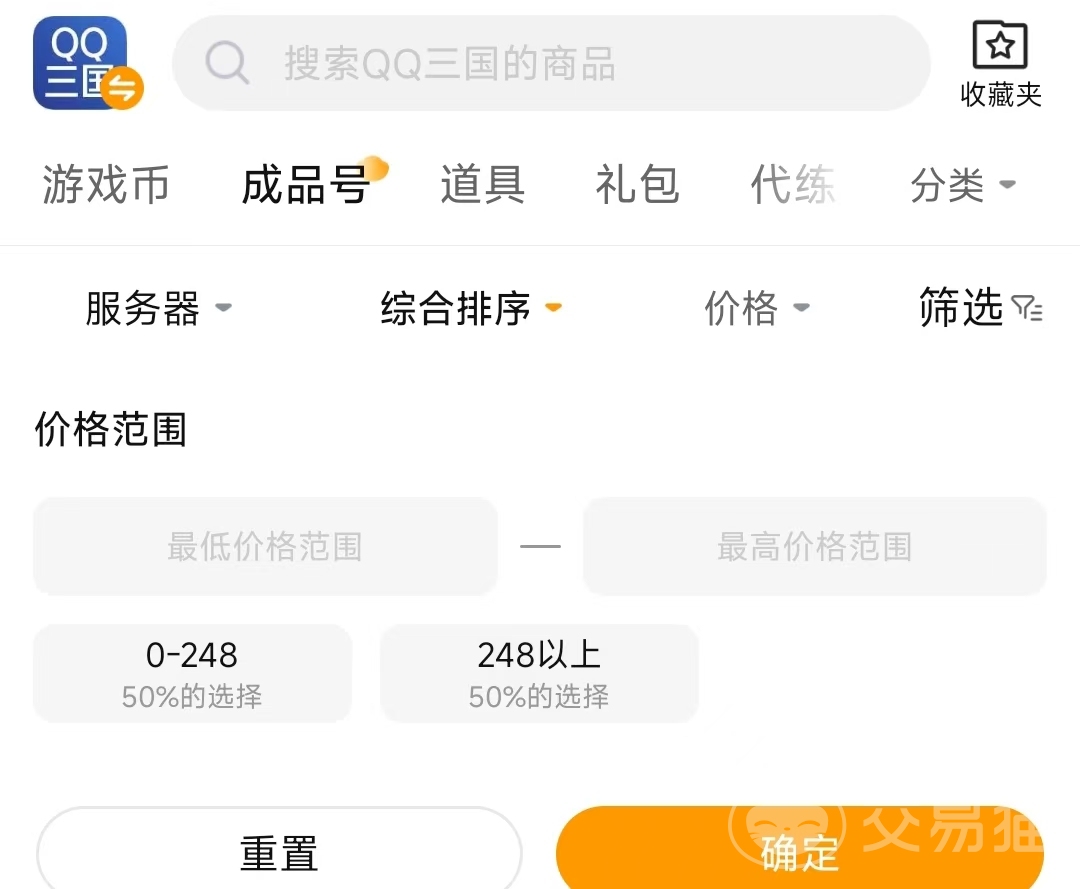Confirm the filter with 确定
This screenshot has height=889, width=1080.
click(799, 852)
